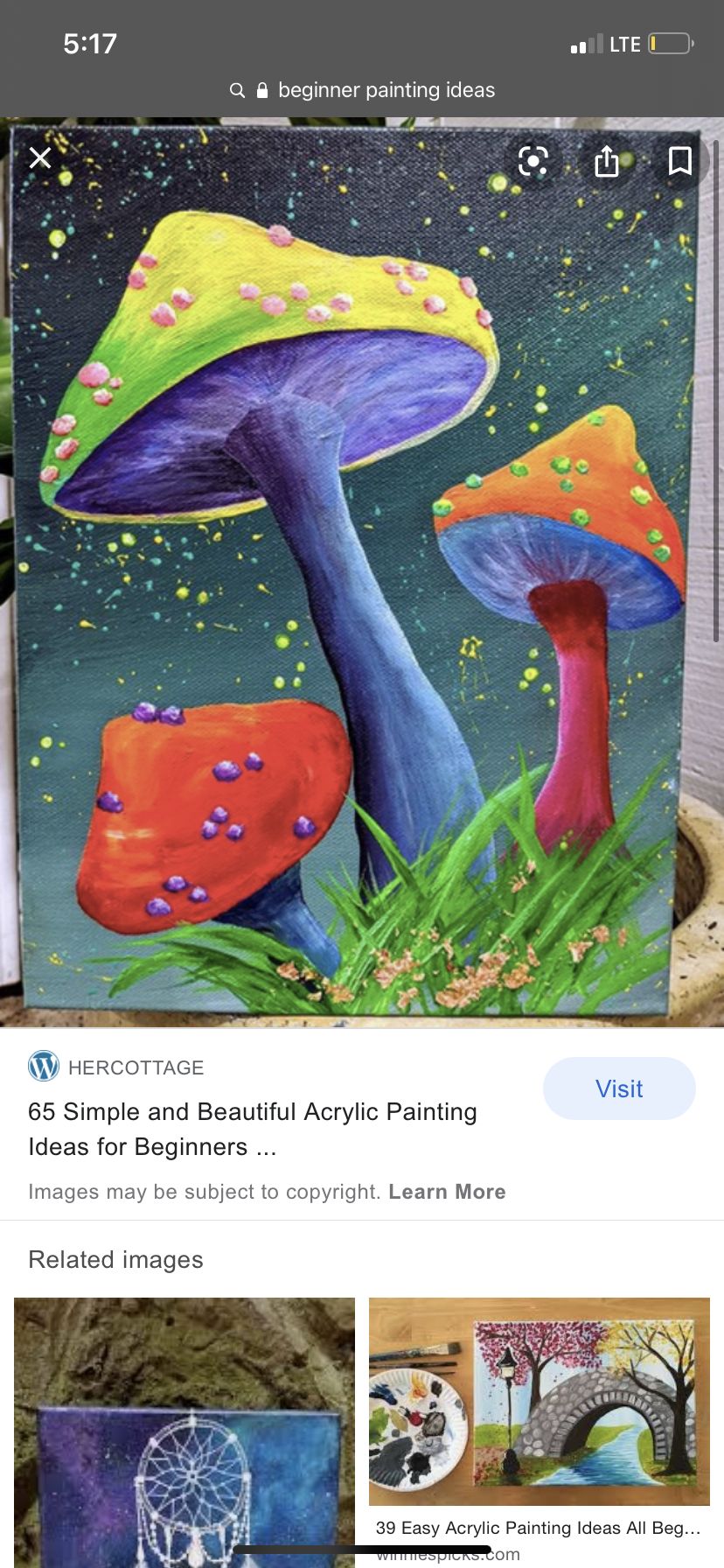The height and width of the screenshot is (1568, 724).
Task: Bookmark this image to a collection
Action: (x=680, y=160)
